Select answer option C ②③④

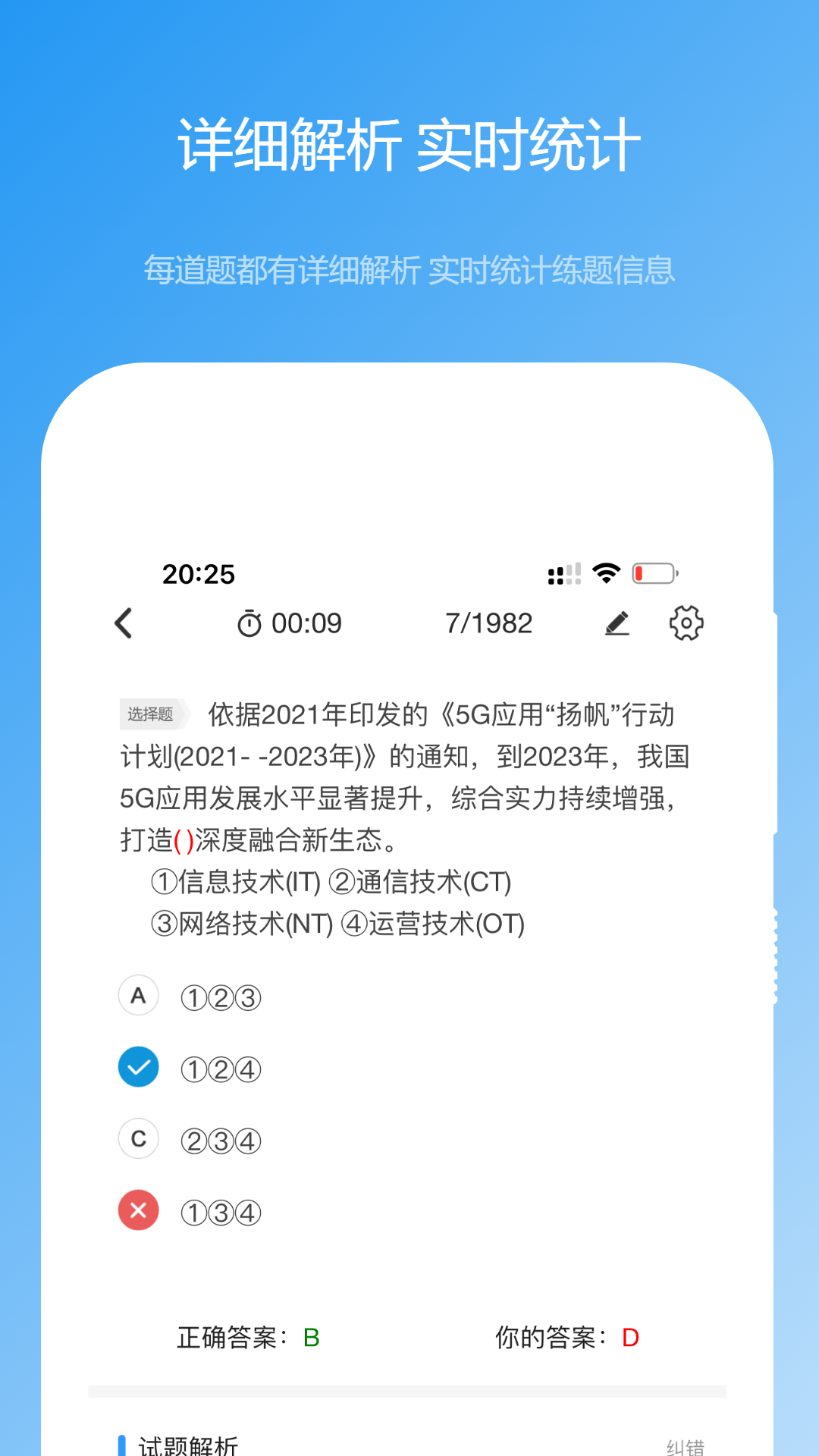click(221, 1139)
